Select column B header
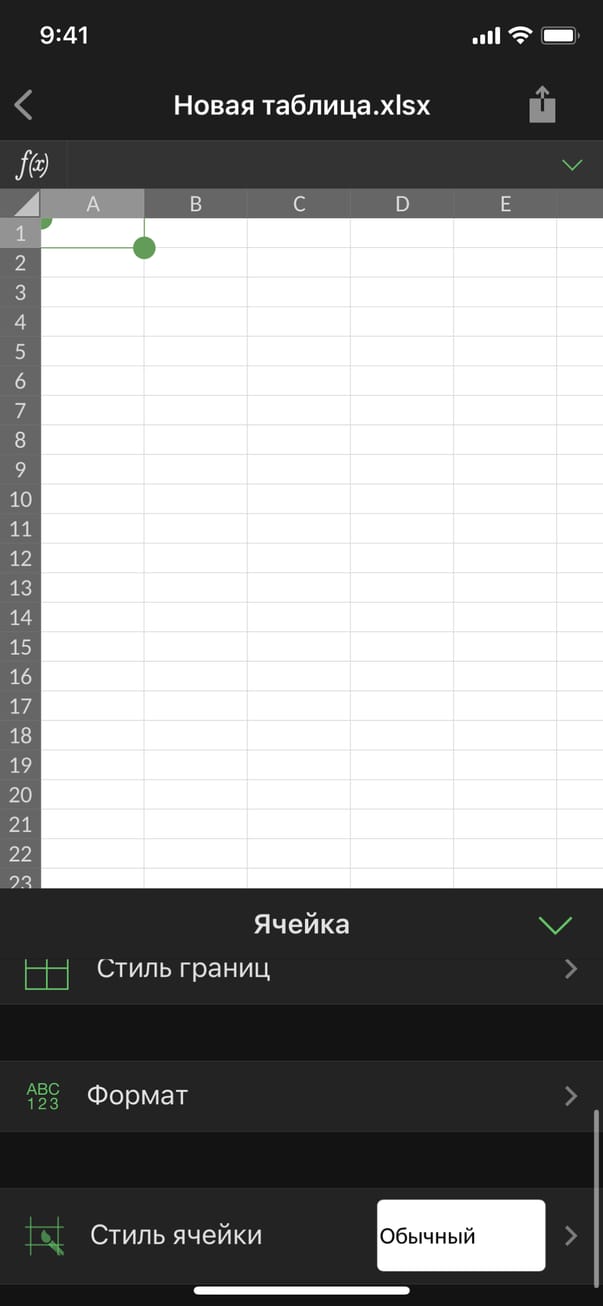 (x=196, y=204)
